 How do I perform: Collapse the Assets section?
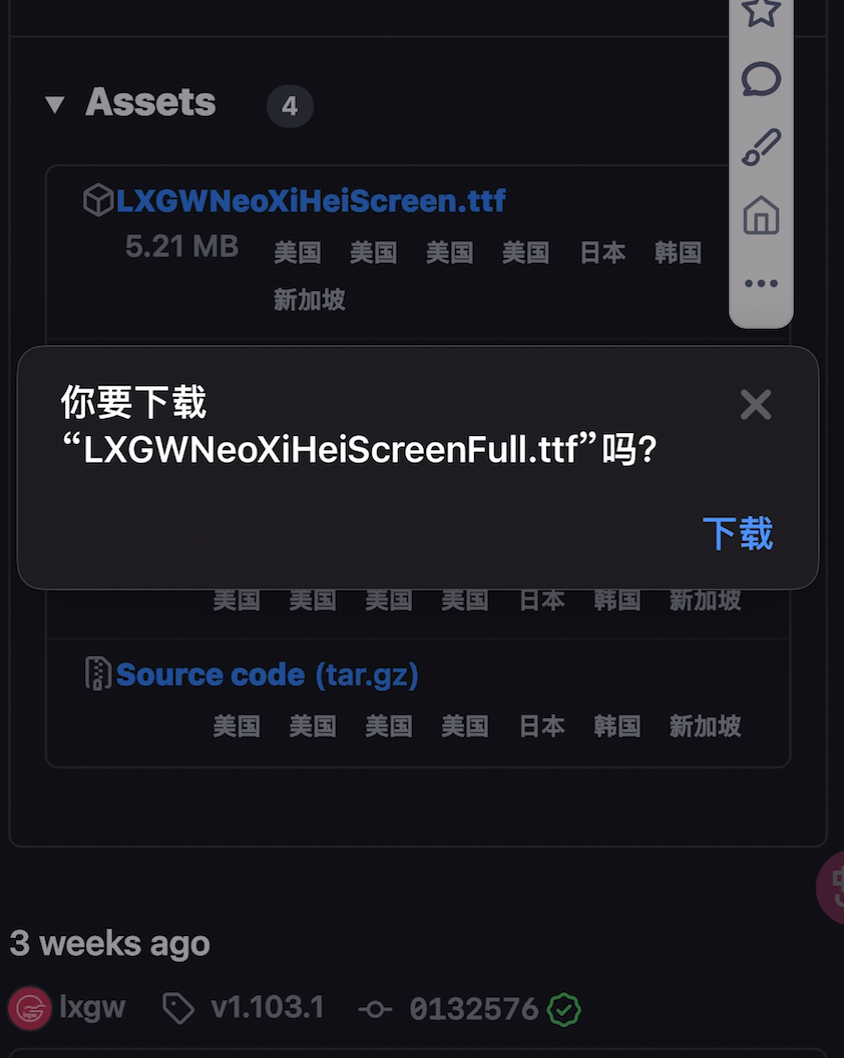pos(55,104)
